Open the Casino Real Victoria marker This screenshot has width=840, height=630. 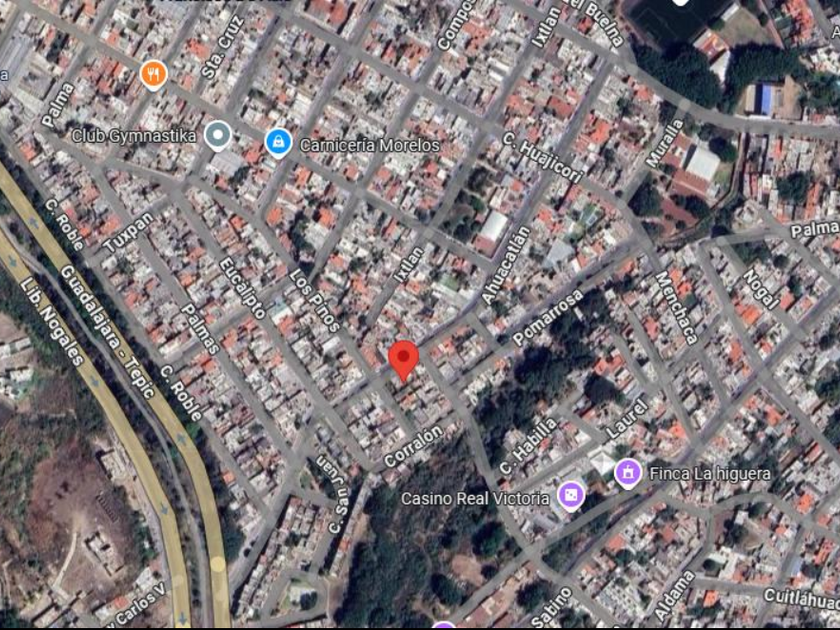(570, 495)
